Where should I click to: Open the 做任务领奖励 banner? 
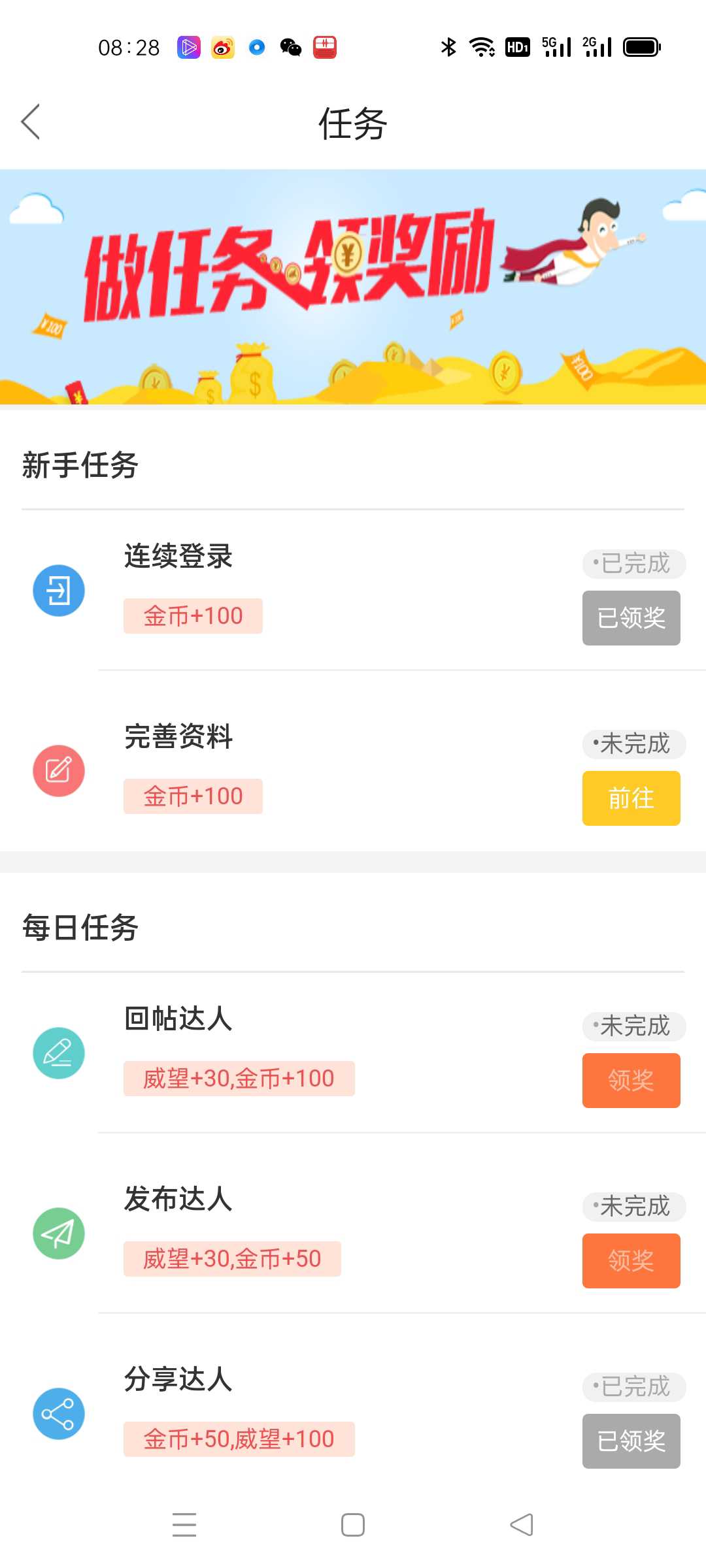pyautogui.click(x=353, y=287)
